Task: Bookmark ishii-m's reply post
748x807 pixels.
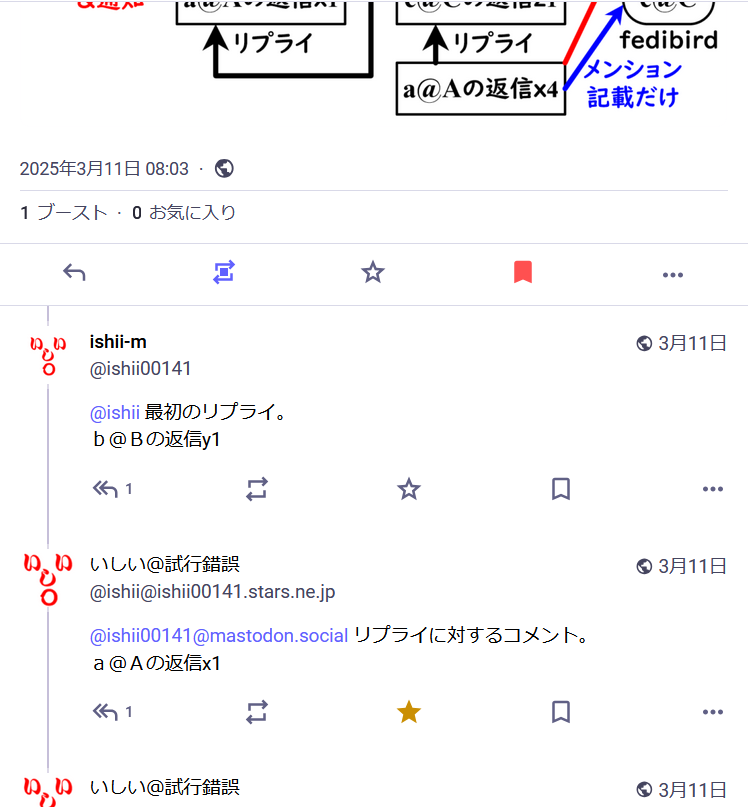Action: tap(560, 489)
